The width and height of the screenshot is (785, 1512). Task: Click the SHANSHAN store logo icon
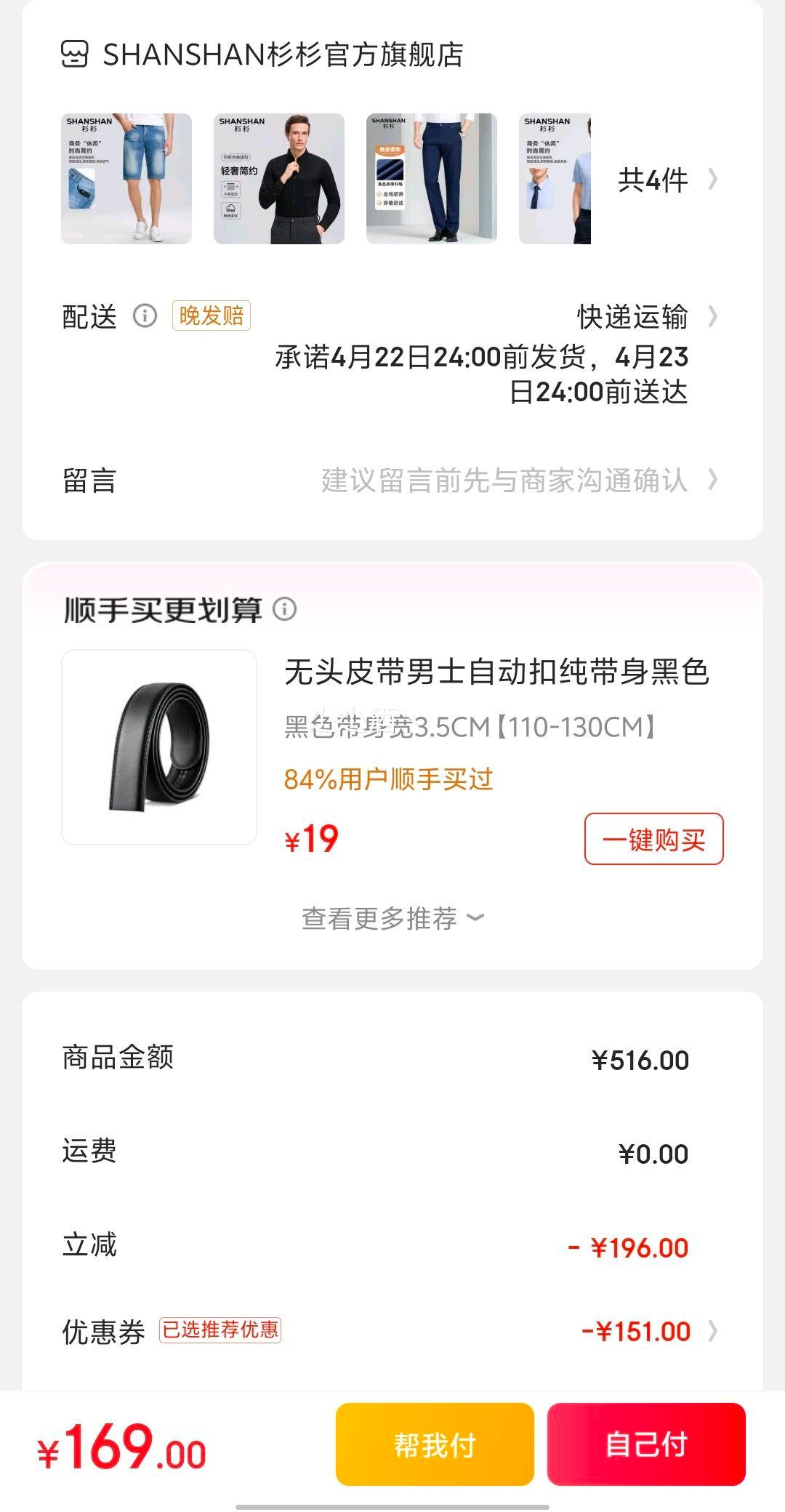coord(75,52)
